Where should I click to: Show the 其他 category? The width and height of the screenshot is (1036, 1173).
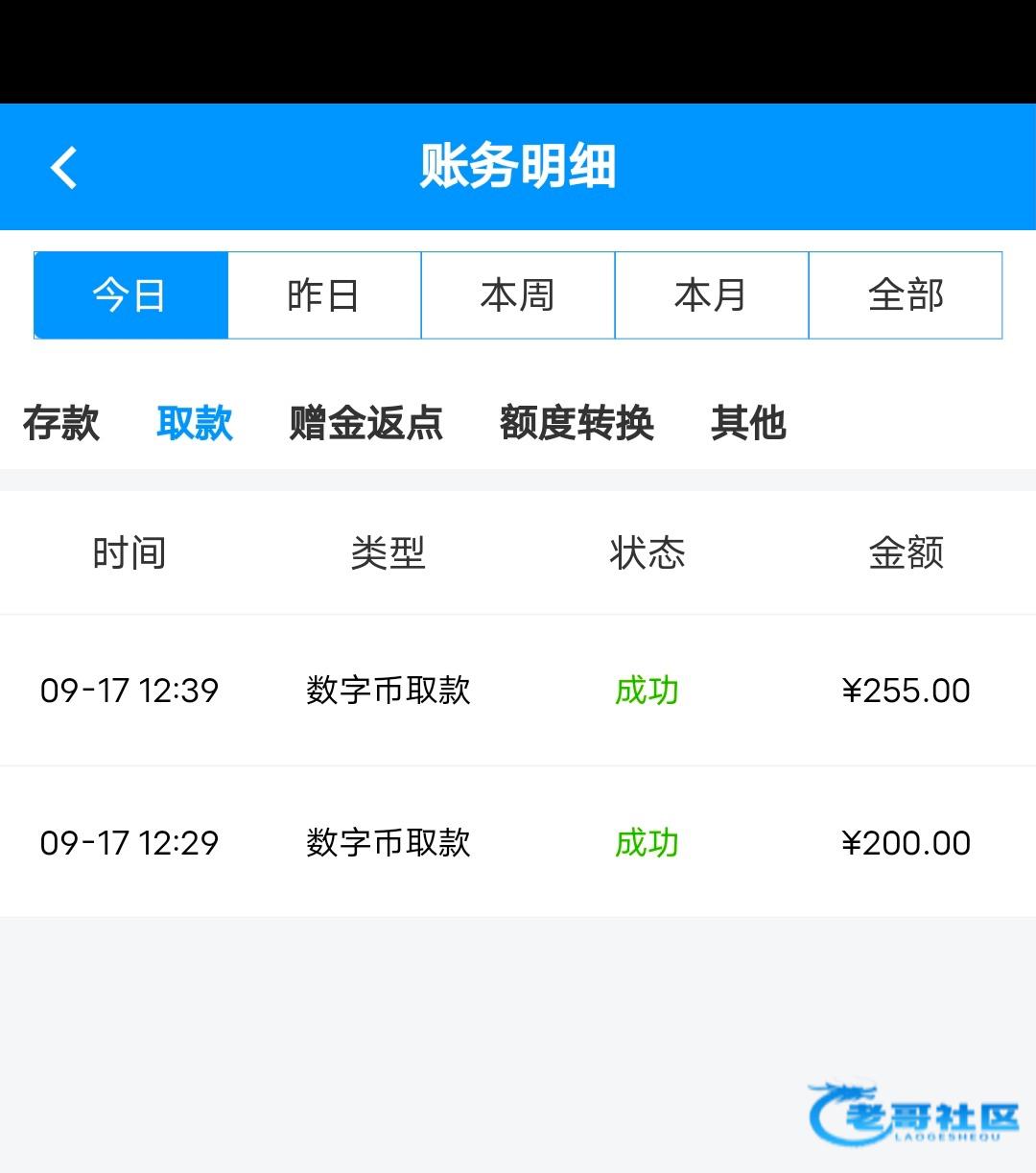coord(748,423)
